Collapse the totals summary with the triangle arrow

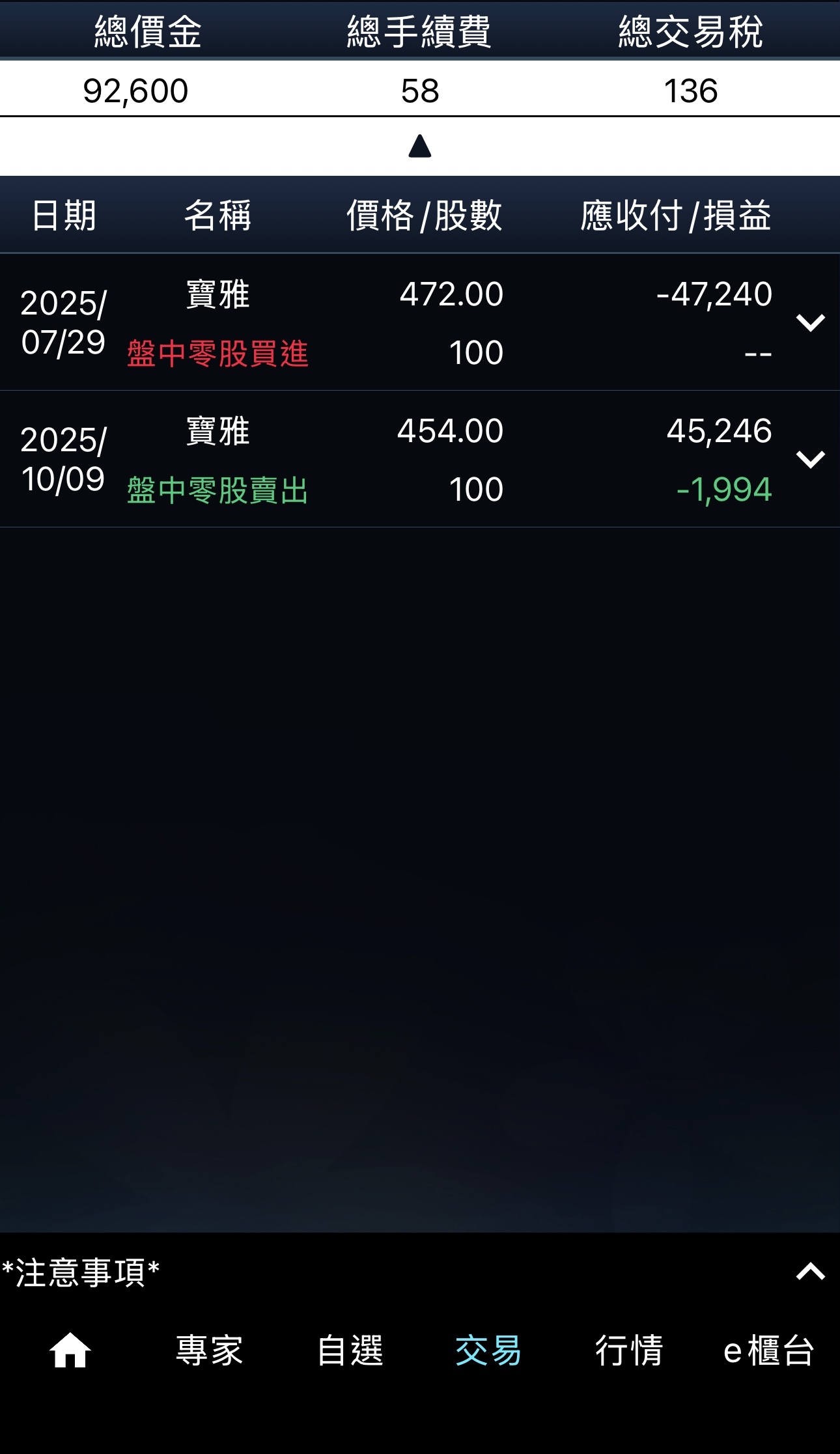click(x=420, y=146)
